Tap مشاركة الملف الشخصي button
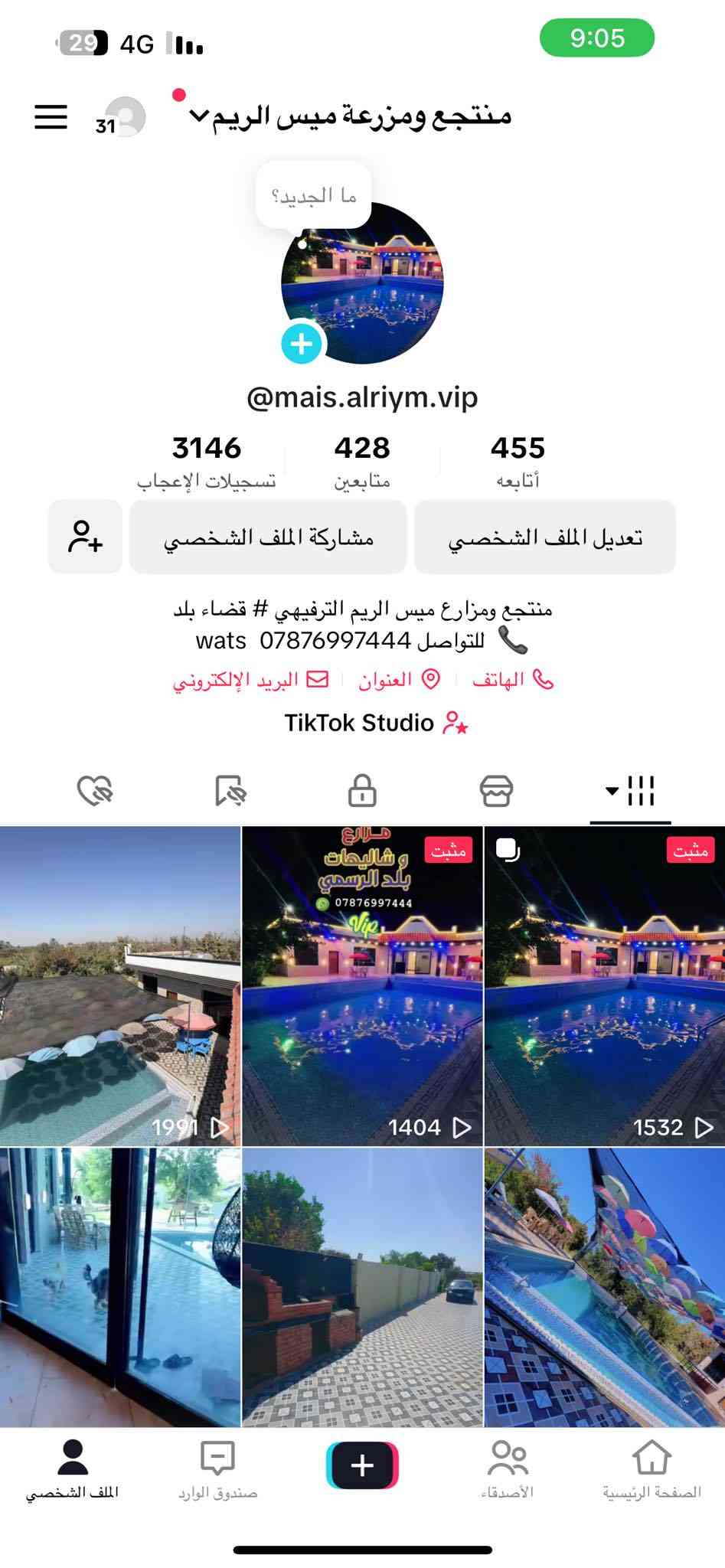 (x=268, y=537)
